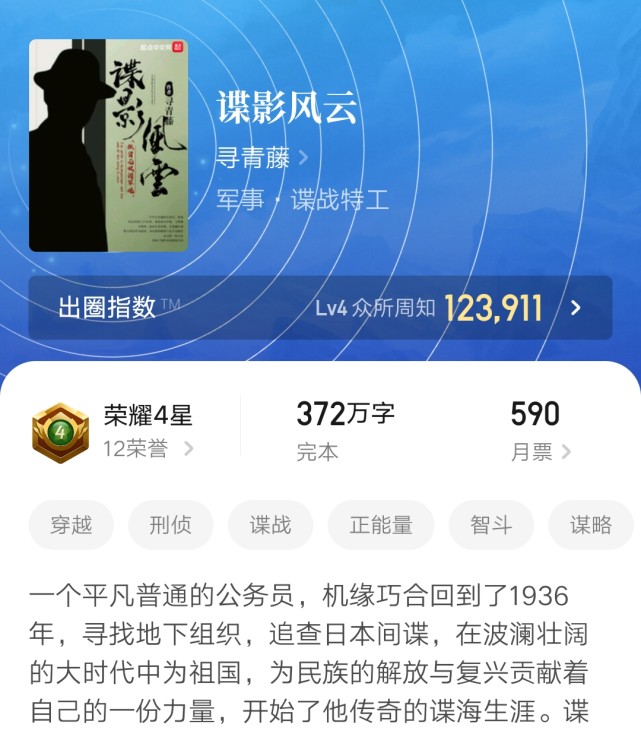The width and height of the screenshot is (641, 737).
Task: Select the 穿越 tag chip
Action: pyautogui.click(x=72, y=526)
